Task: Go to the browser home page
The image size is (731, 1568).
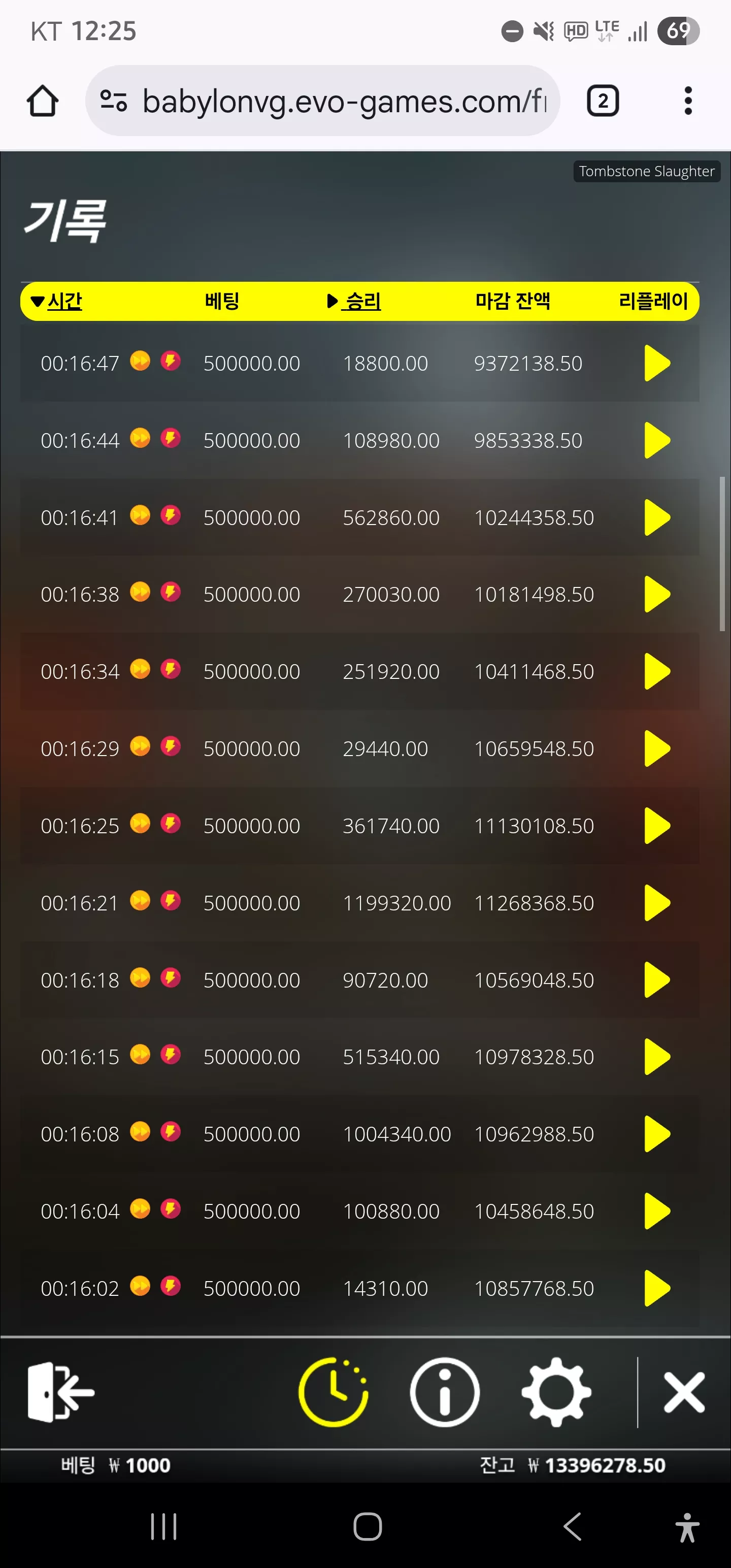Action: 43,101
